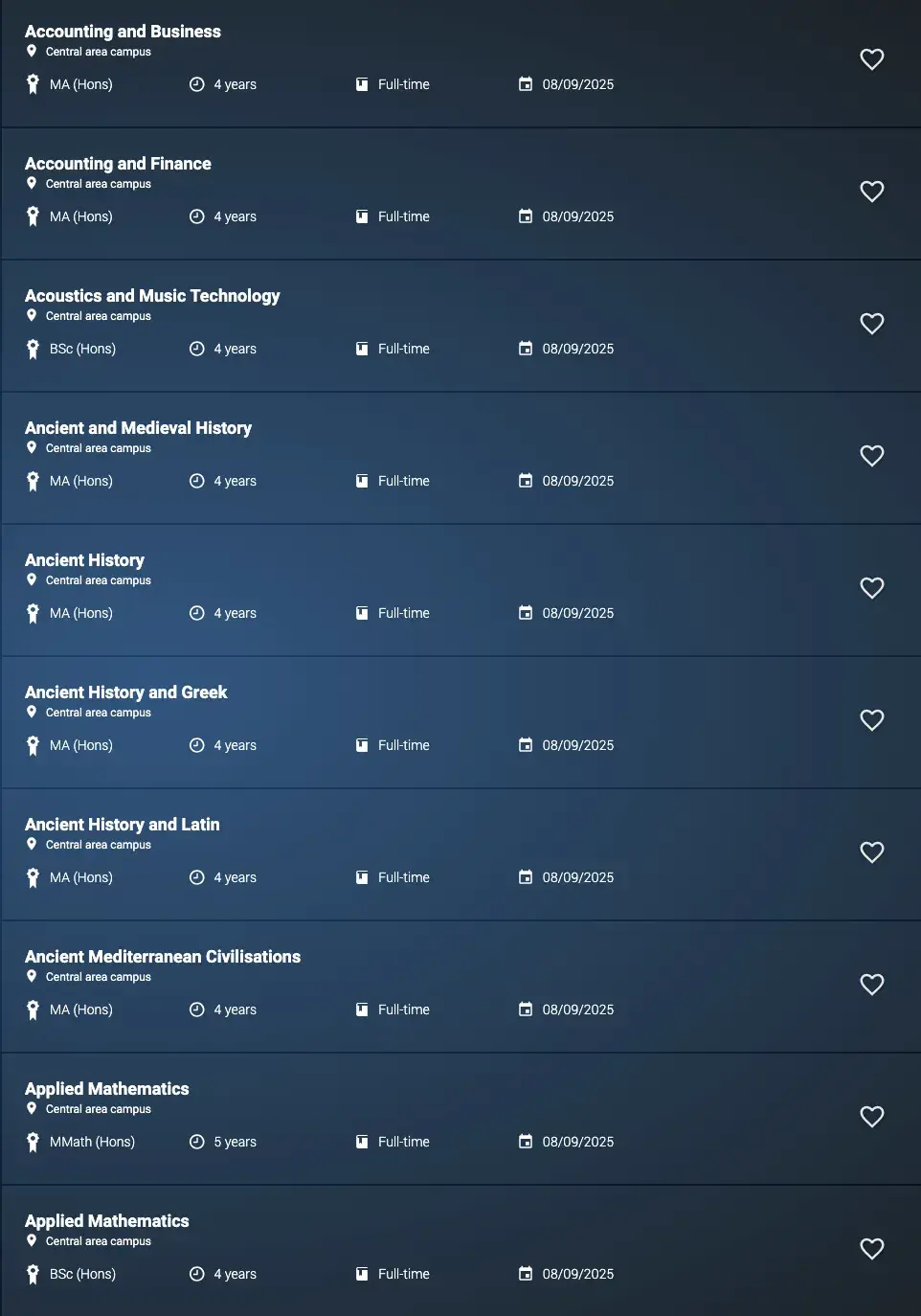The height and width of the screenshot is (1316, 921).
Task: Save the BSc Applied Mathematics course
Action: [871, 1249]
